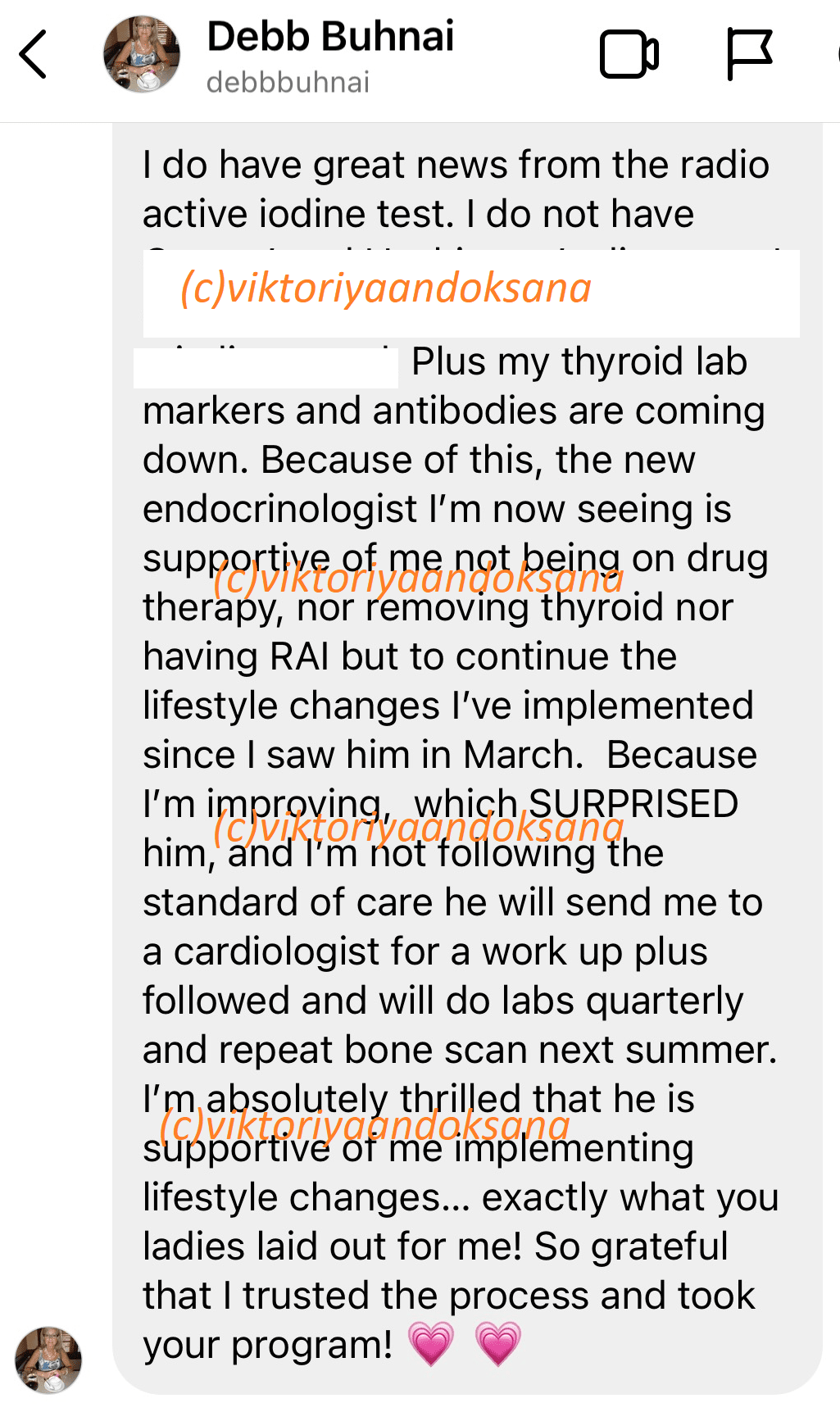This screenshot has width=840, height=1412.
Task: Tap Debb's avatar beside the message
Action: [x=48, y=1360]
